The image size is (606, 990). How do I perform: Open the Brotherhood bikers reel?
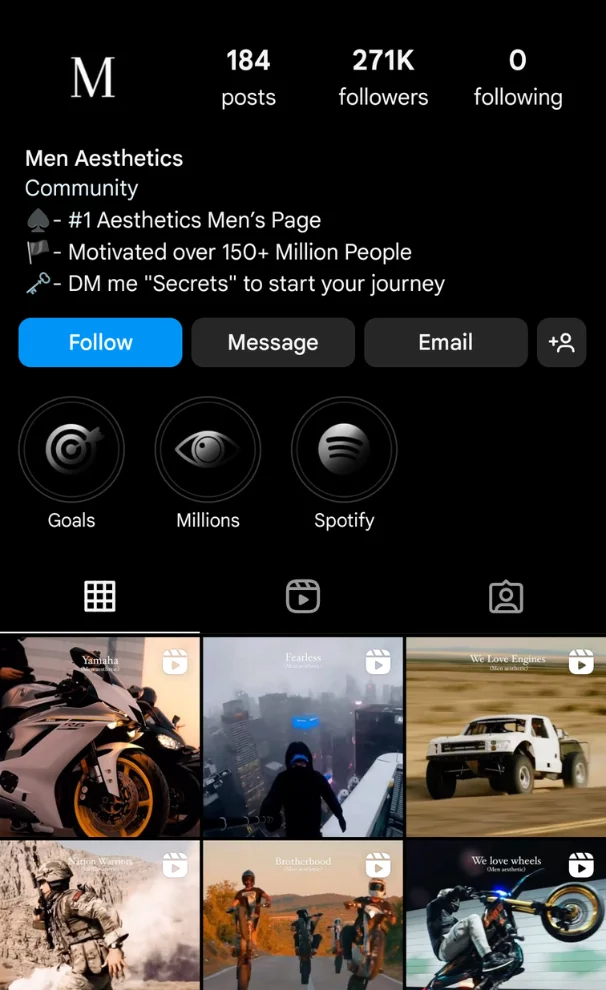pos(303,915)
